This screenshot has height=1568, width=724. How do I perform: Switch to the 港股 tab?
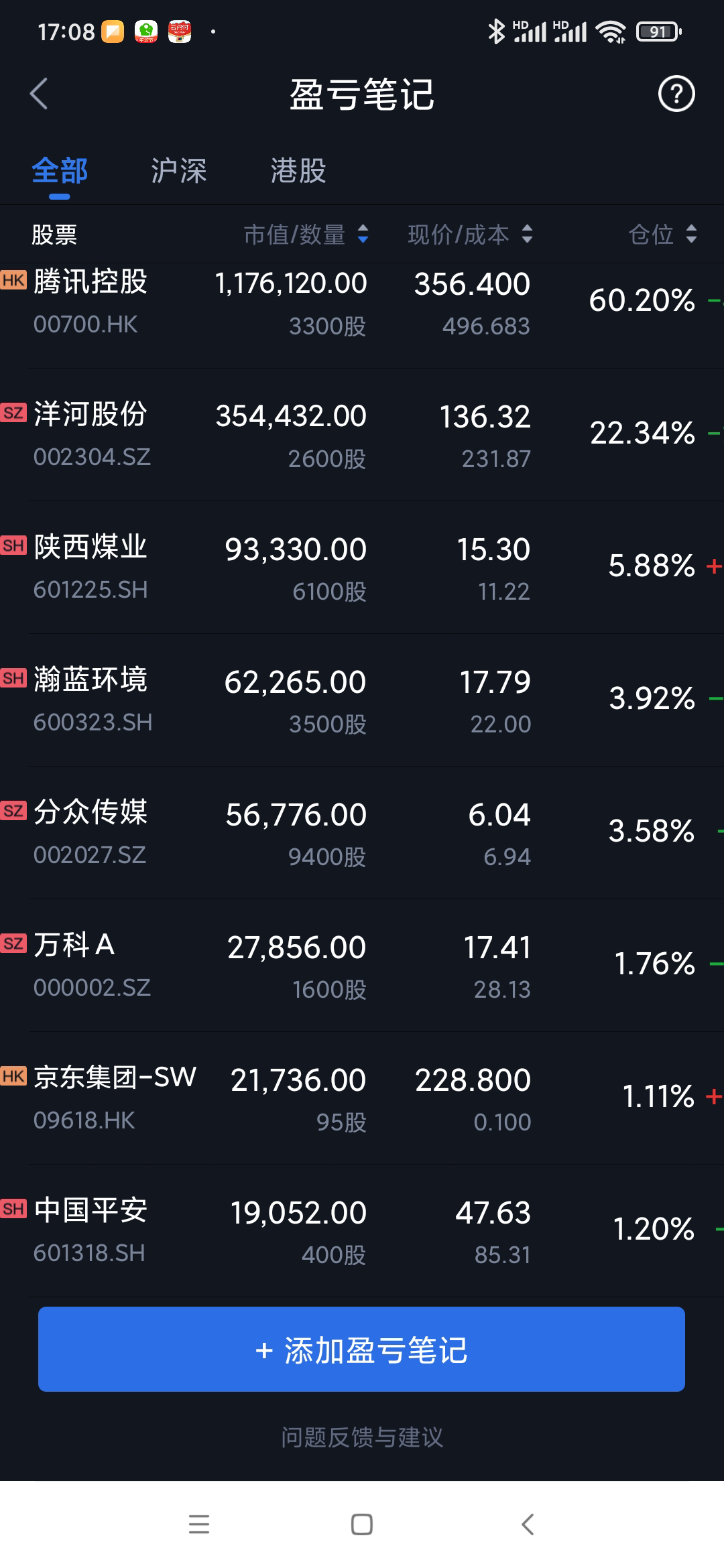298,172
